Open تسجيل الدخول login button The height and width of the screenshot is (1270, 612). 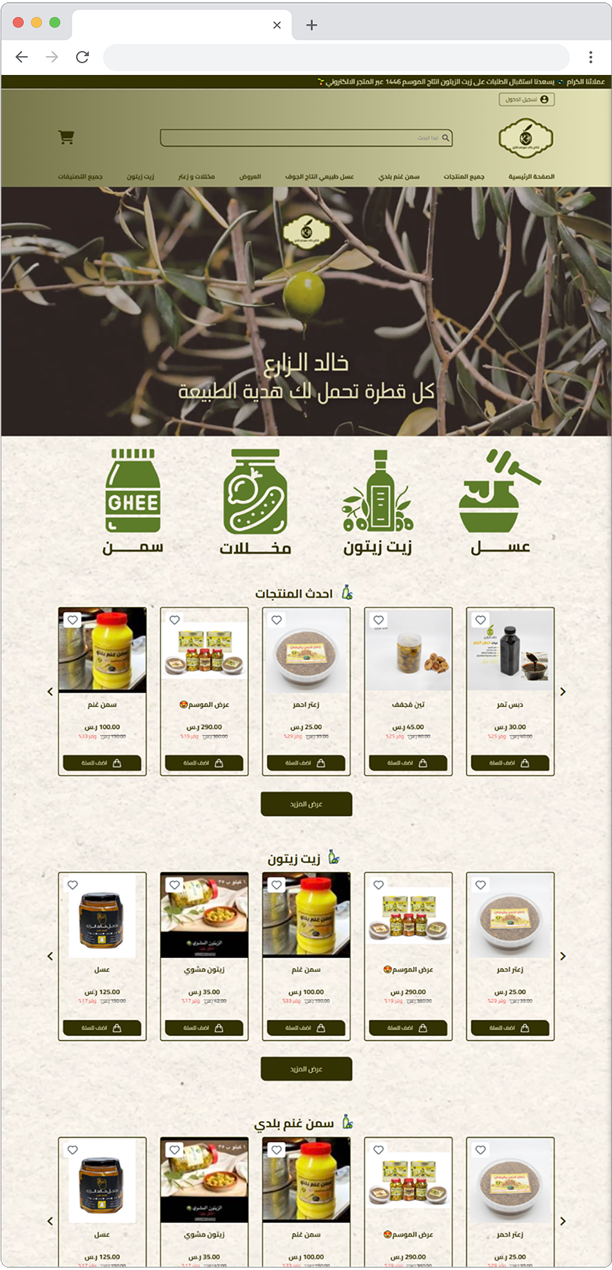tap(527, 99)
